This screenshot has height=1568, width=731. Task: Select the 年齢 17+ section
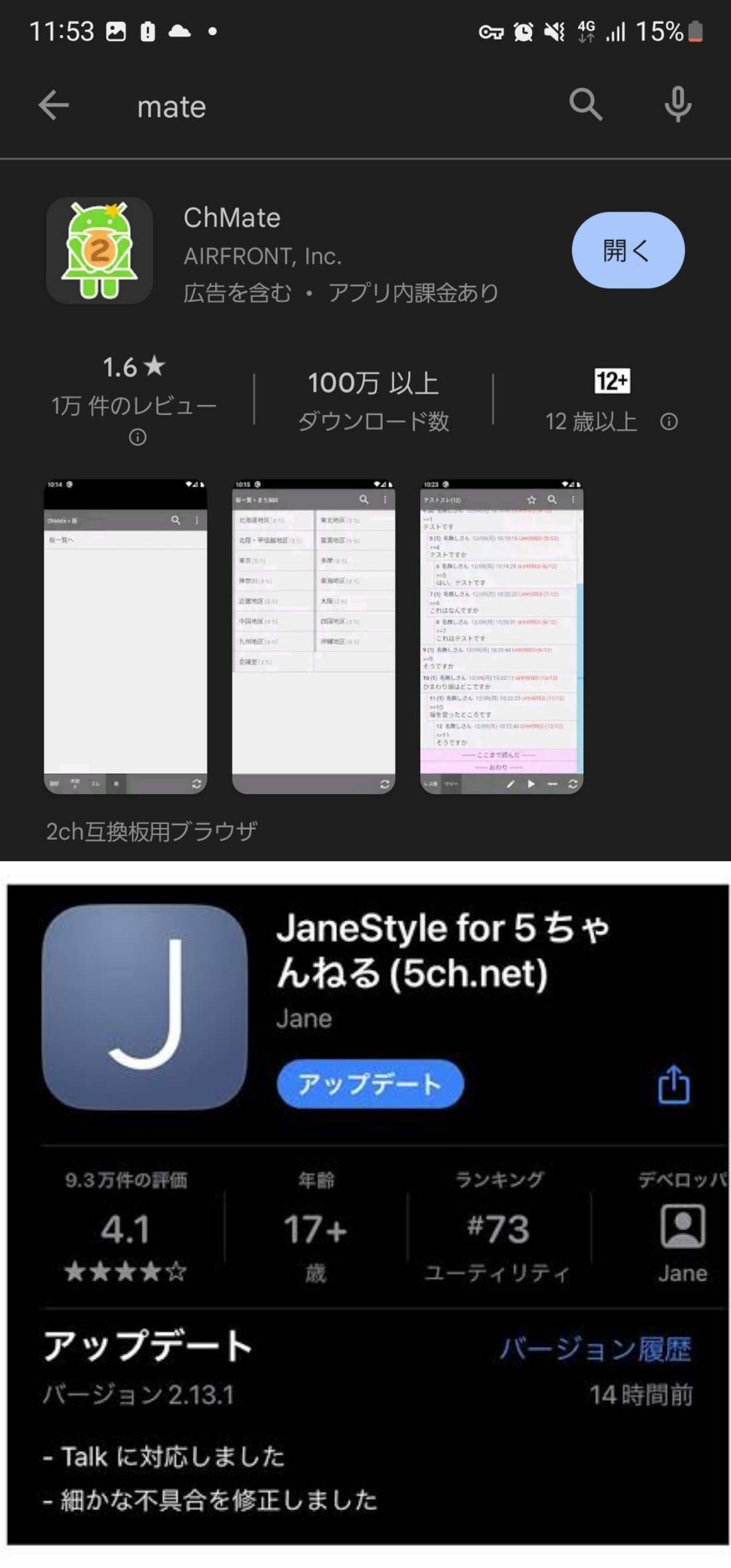[x=314, y=1229]
